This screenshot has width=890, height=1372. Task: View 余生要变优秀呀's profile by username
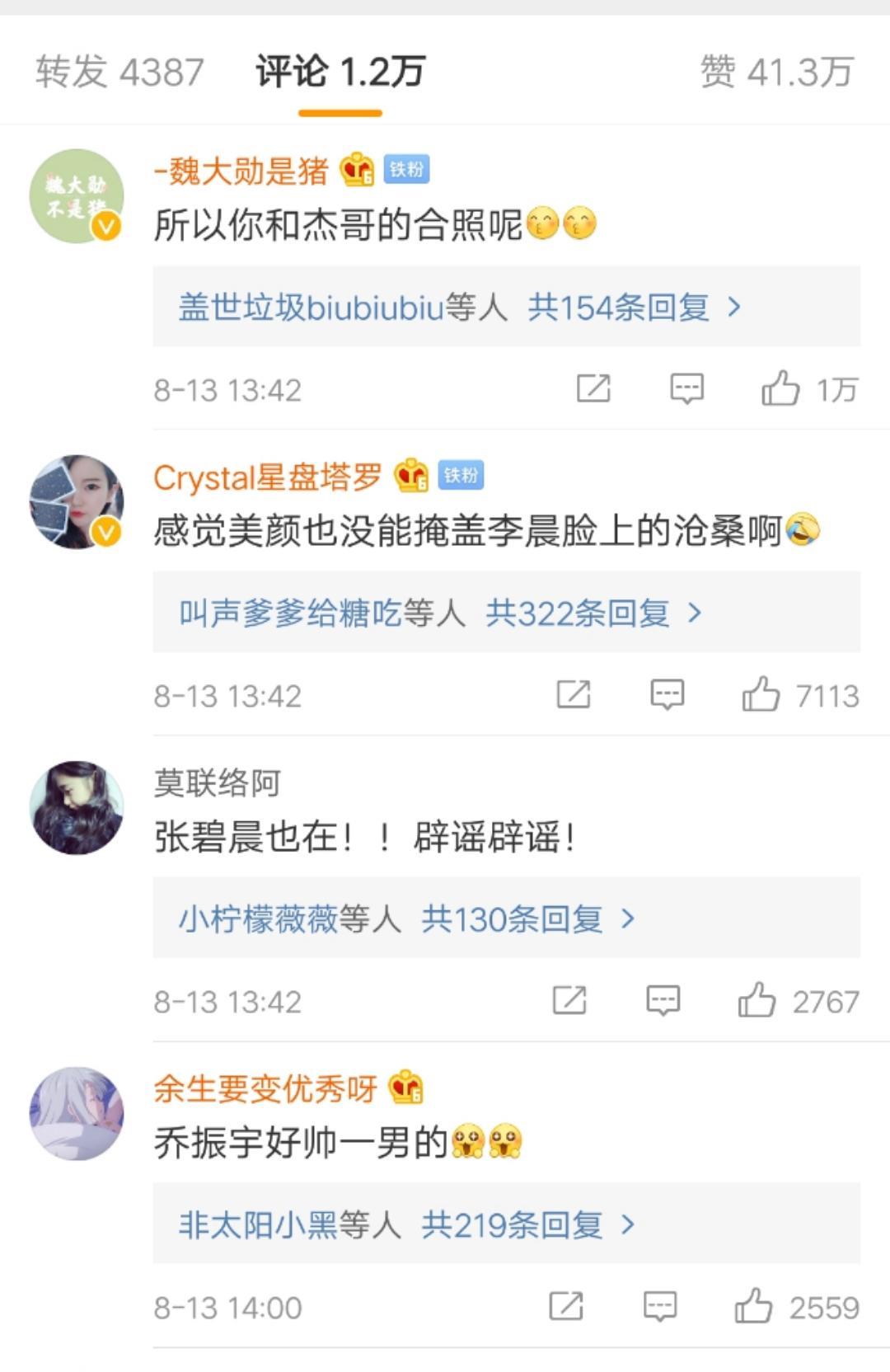(265, 1088)
